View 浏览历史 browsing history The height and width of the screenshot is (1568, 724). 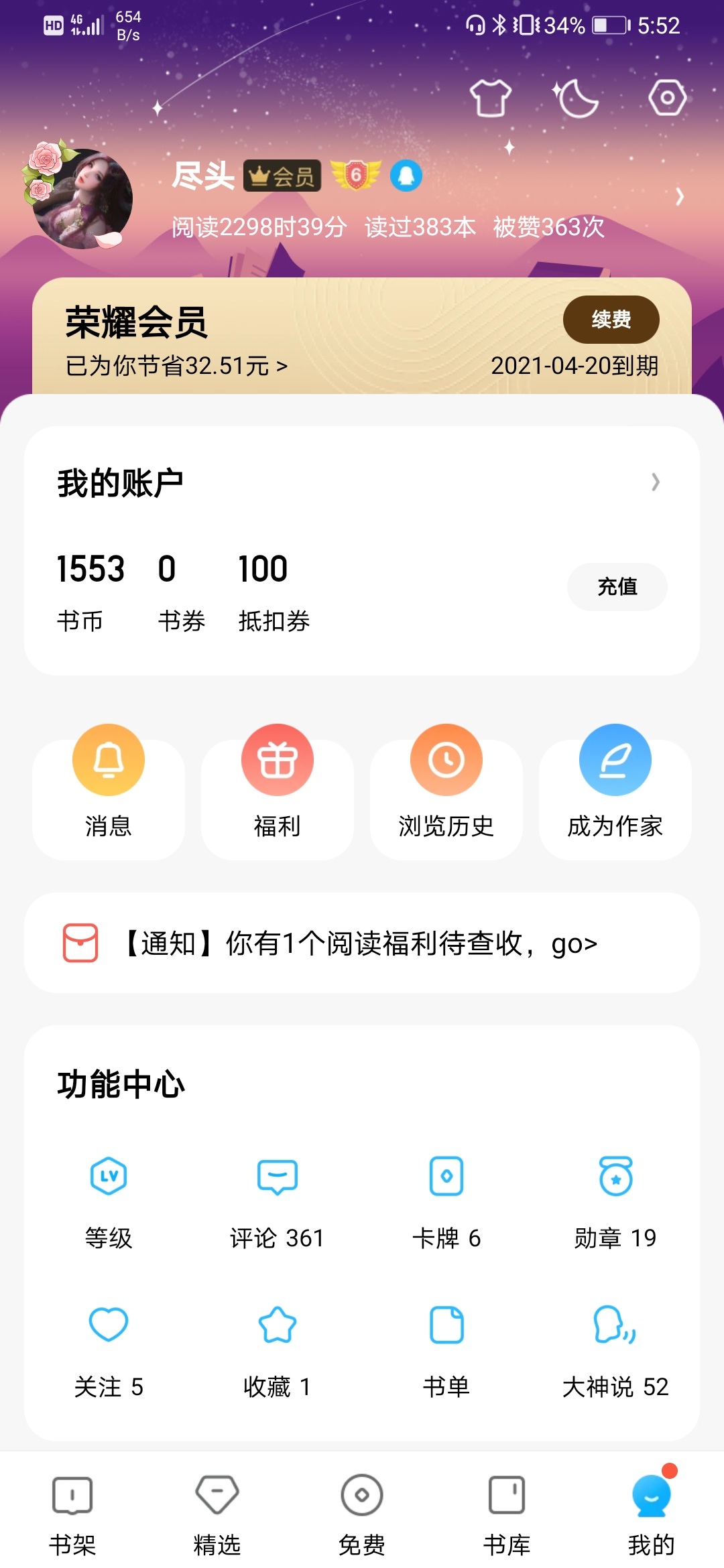pos(446,792)
